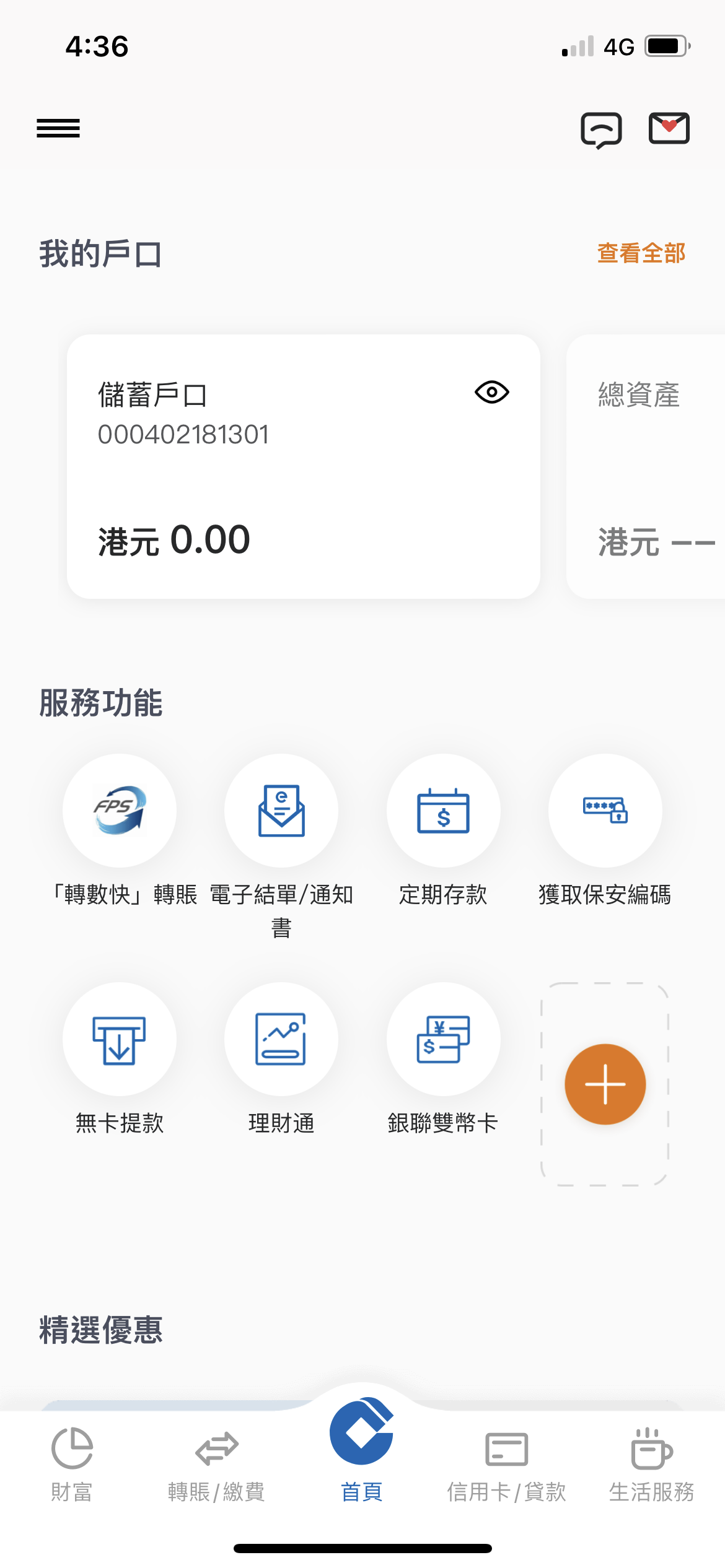725x1568 pixels.
Task: Open 「轉數快」轉賬 FPS transfer
Action: 120,830
